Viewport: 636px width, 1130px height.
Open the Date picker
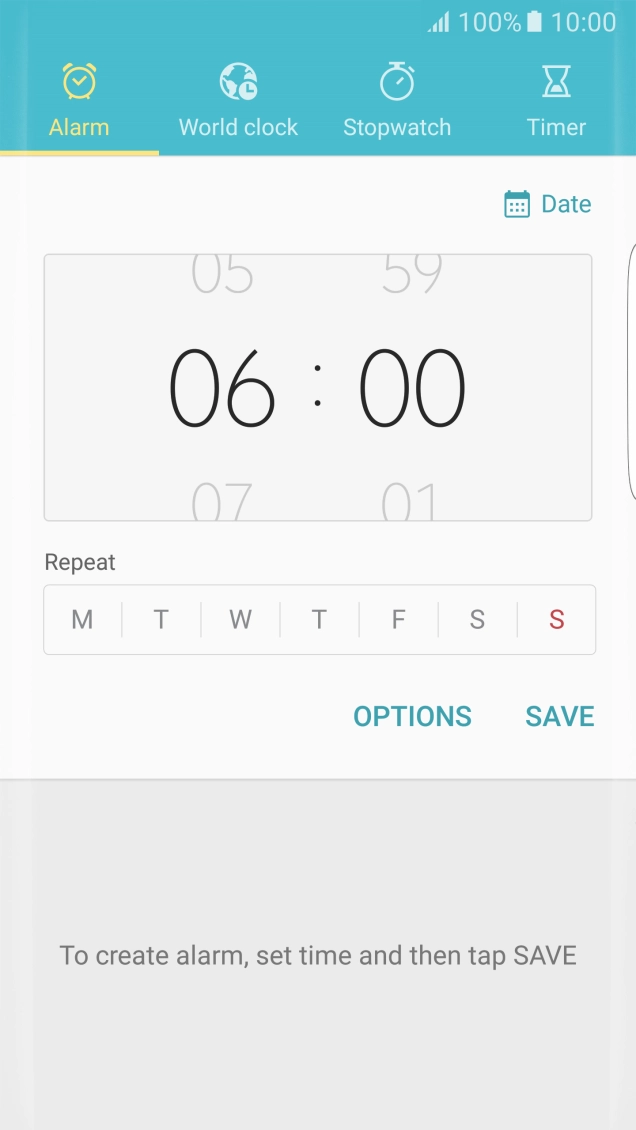tap(548, 204)
